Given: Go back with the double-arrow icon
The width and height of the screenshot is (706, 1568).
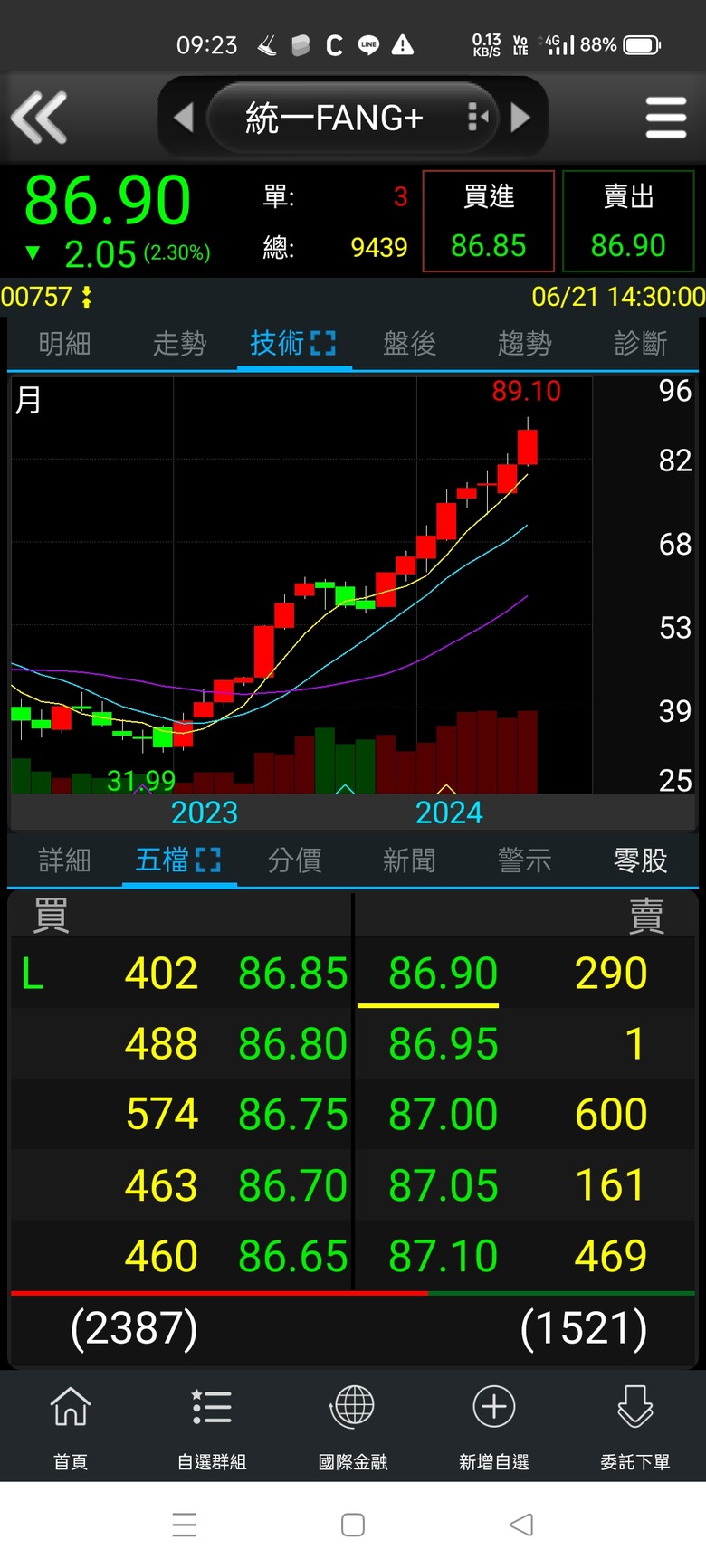Looking at the screenshot, I should 39,118.
